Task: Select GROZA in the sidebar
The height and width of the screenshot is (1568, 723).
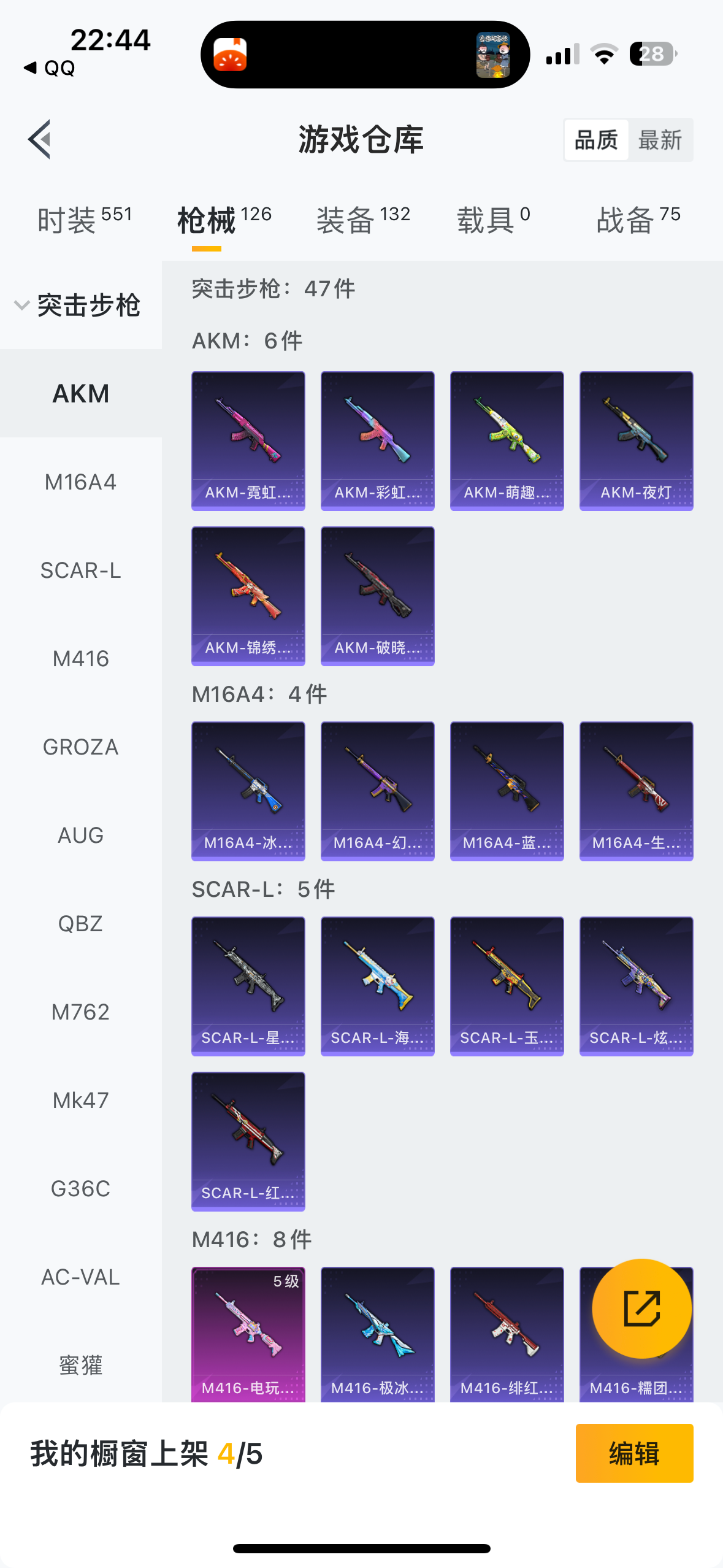Action: (80, 747)
